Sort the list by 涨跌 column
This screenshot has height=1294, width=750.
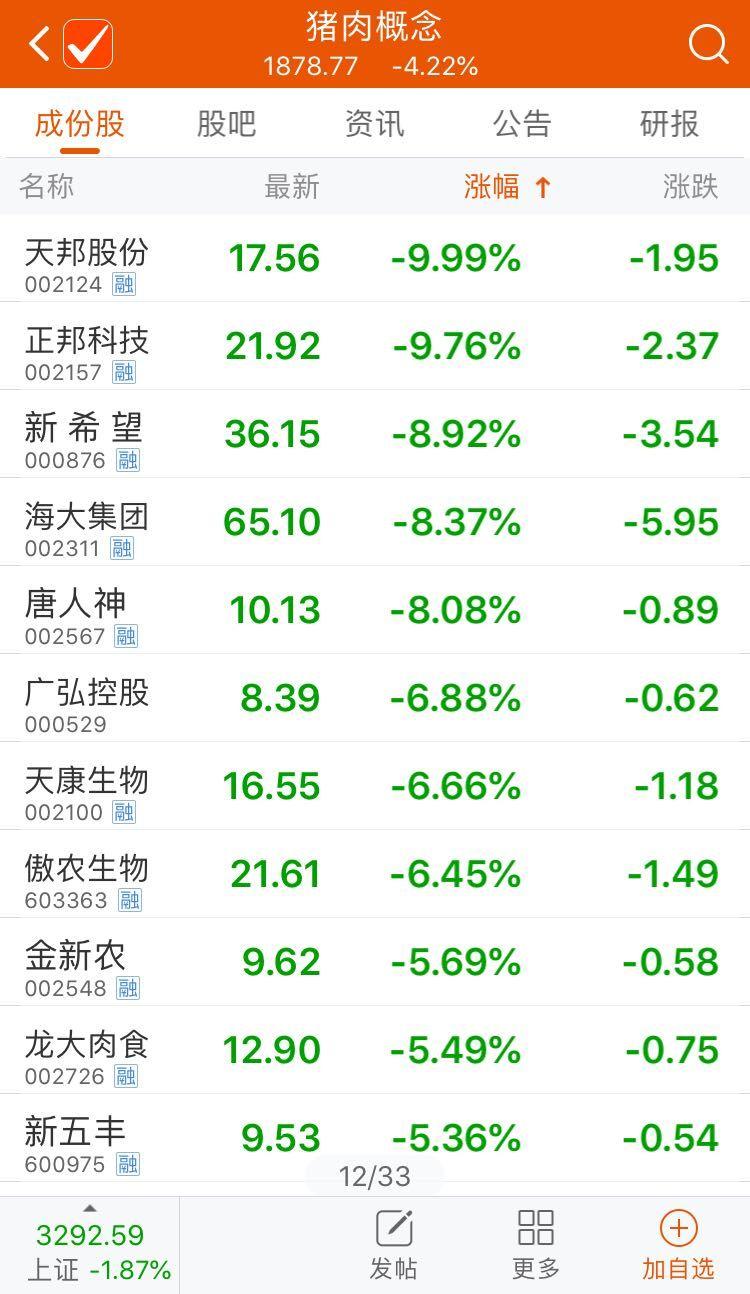[690, 187]
